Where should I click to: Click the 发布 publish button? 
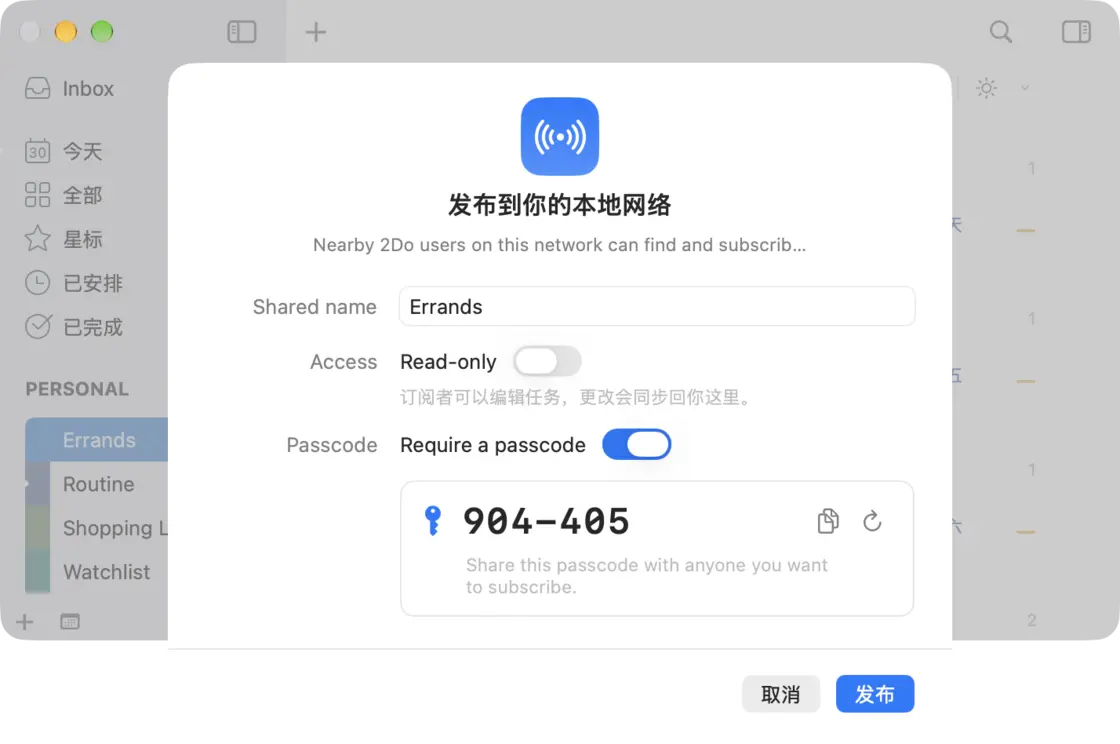(874, 693)
